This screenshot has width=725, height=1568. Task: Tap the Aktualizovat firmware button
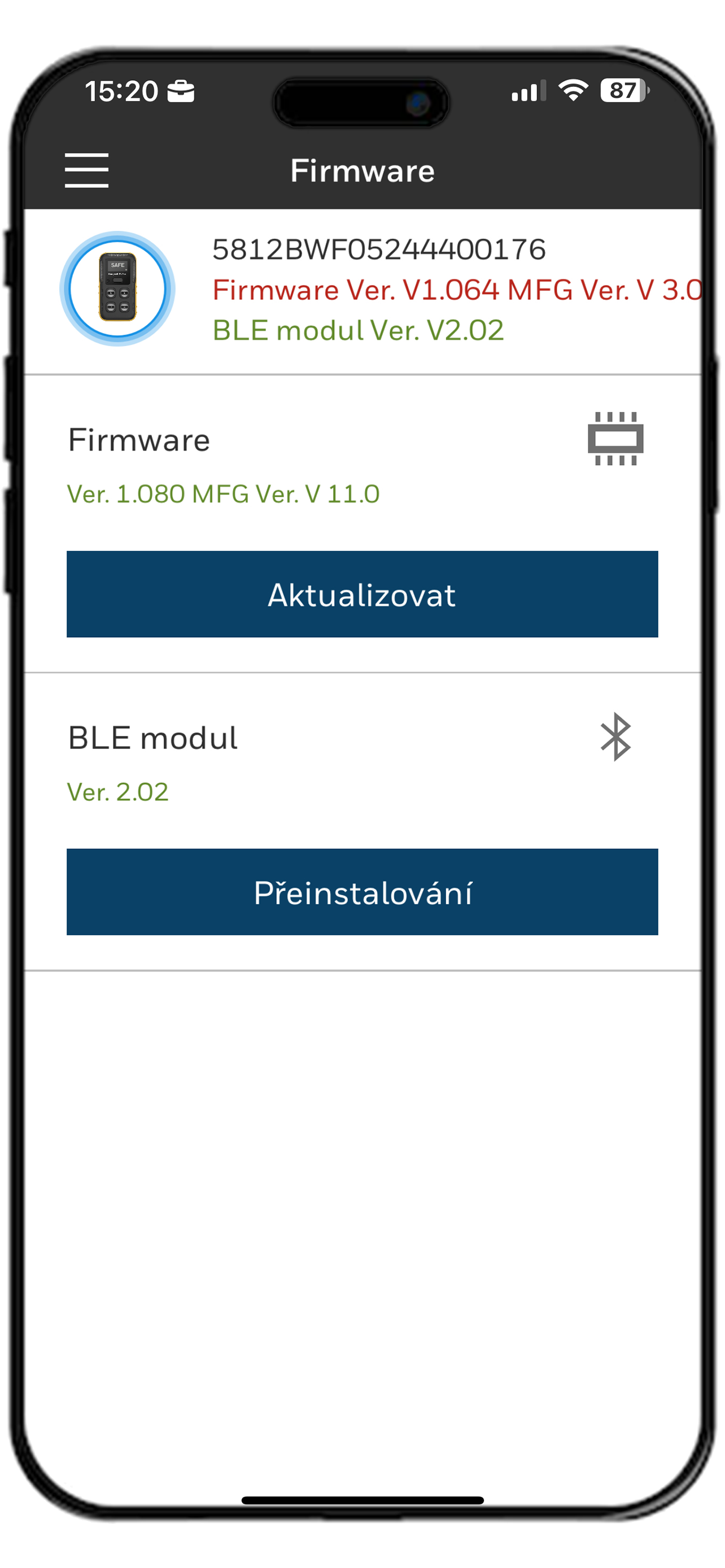click(362, 594)
